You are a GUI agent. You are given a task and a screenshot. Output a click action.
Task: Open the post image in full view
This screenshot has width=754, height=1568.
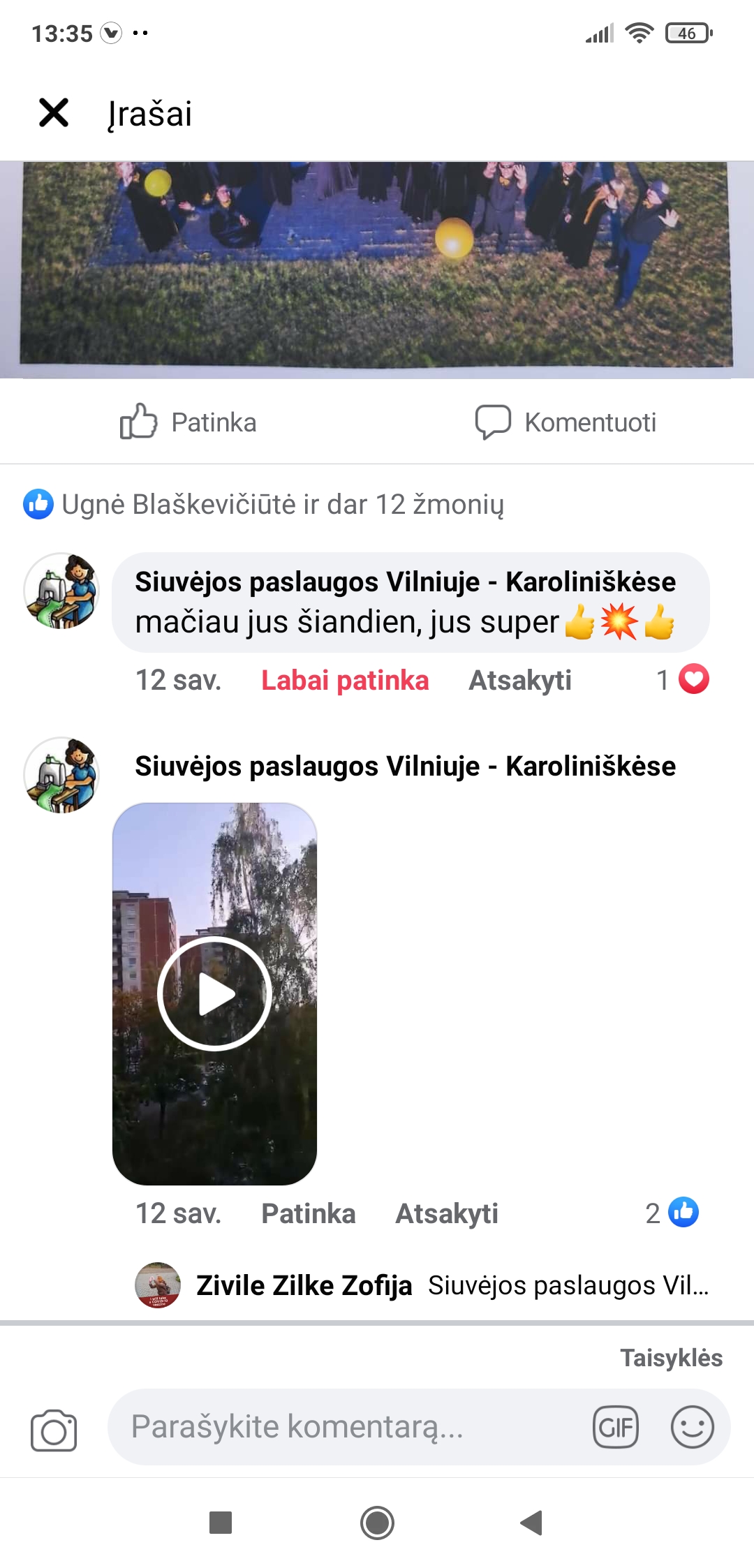377,269
